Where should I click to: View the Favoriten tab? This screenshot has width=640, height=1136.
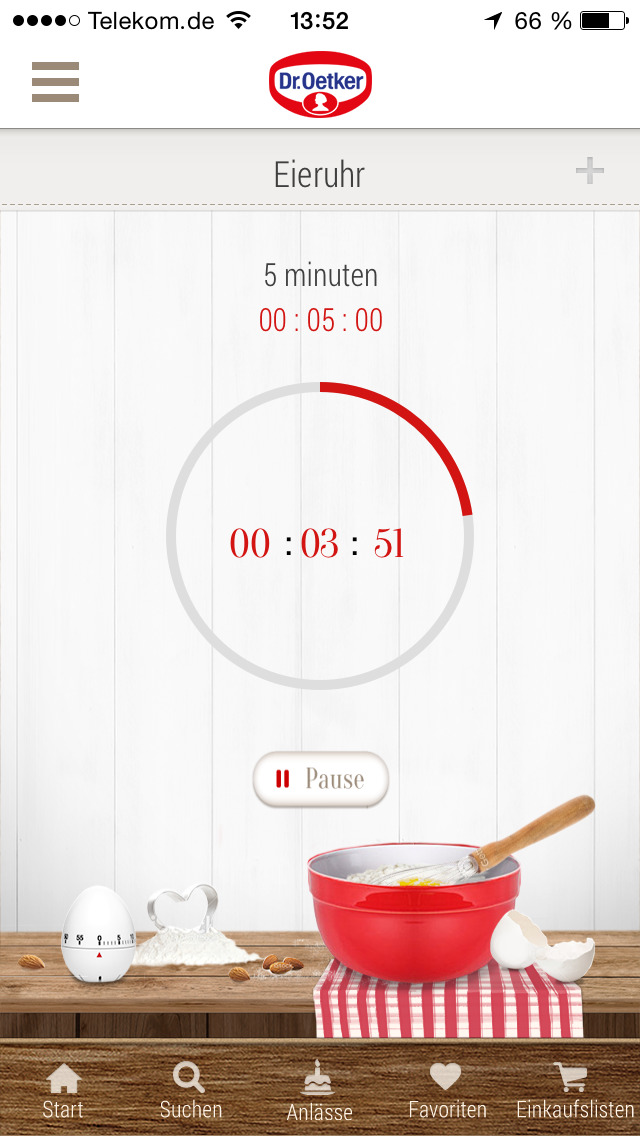447,1090
